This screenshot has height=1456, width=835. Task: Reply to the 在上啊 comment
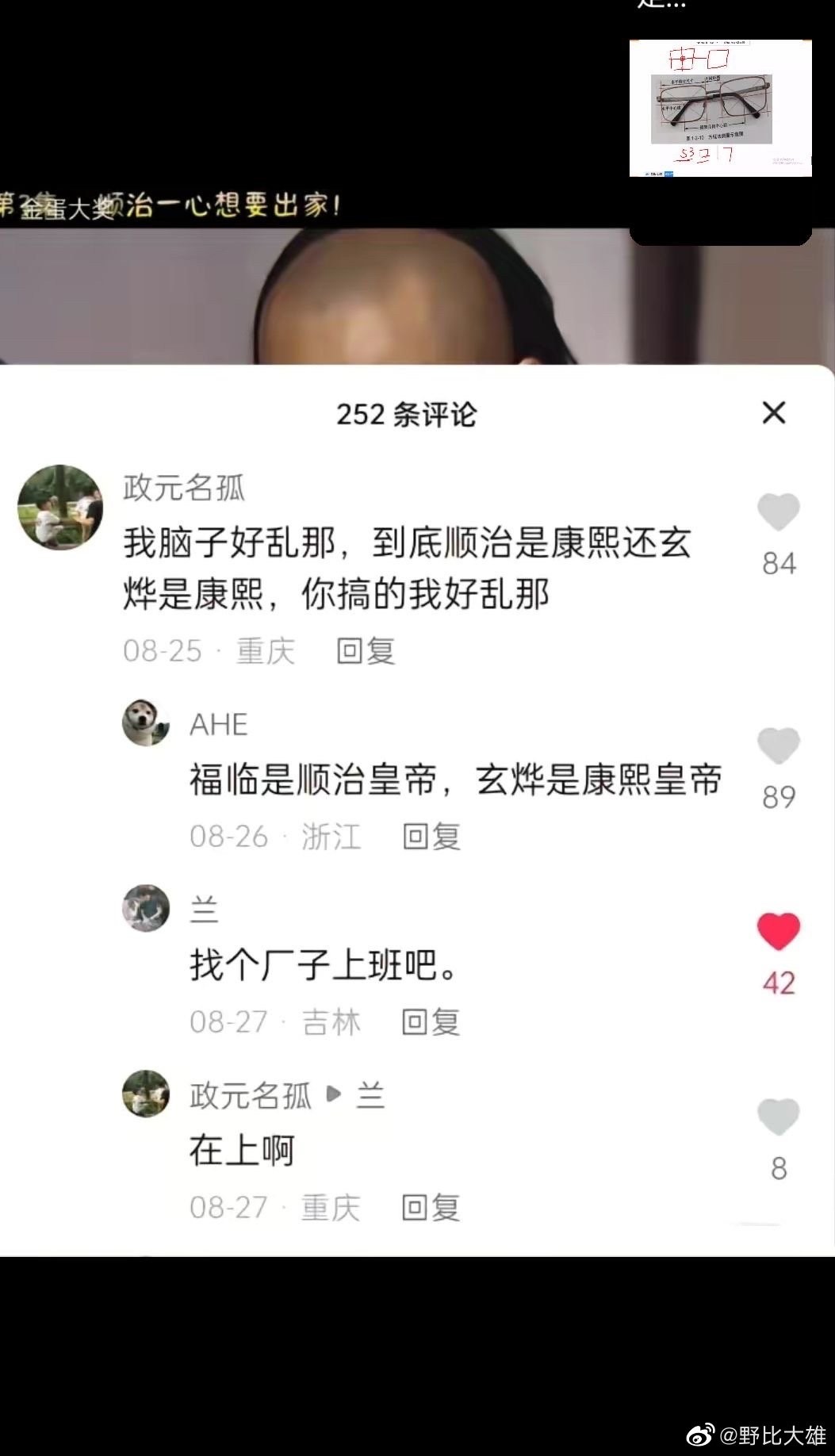[431, 1208]
